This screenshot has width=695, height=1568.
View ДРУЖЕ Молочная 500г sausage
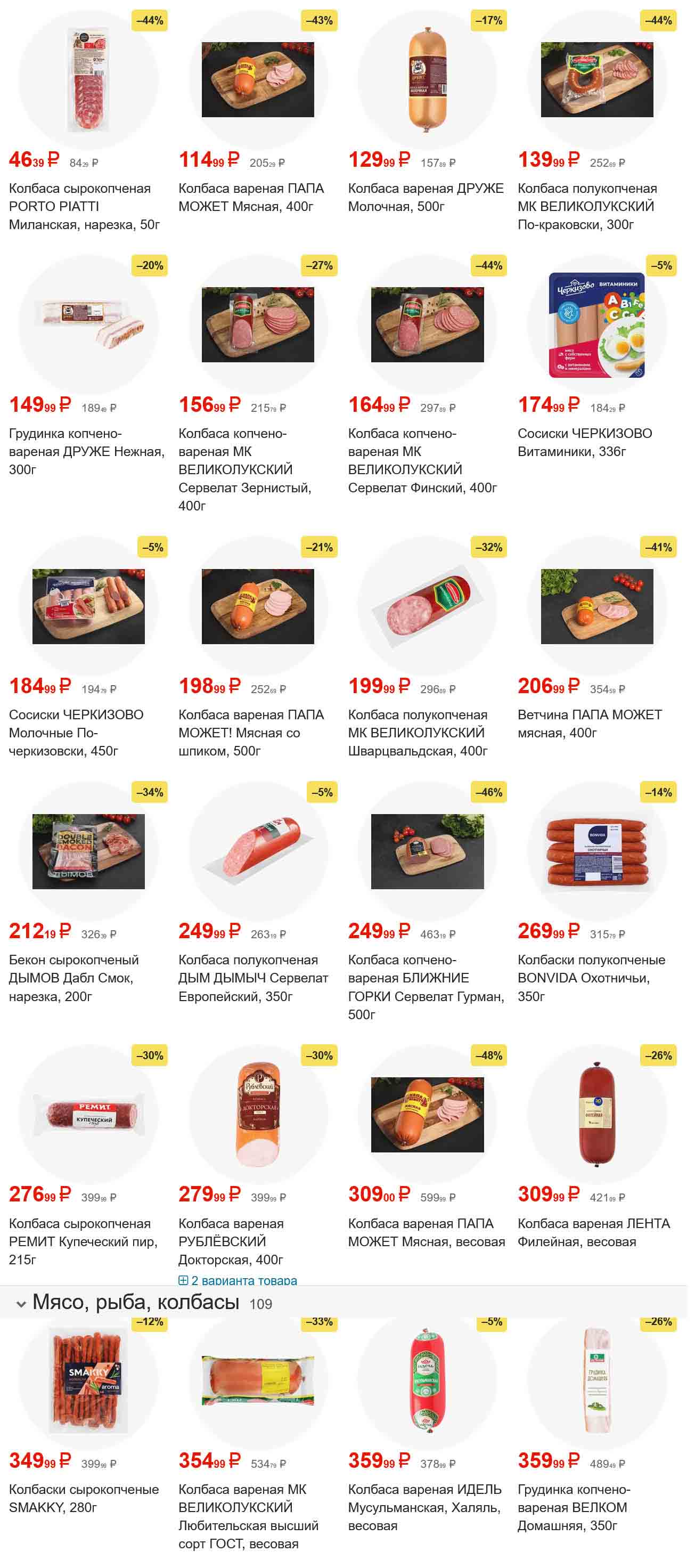[x=426, y=197]
